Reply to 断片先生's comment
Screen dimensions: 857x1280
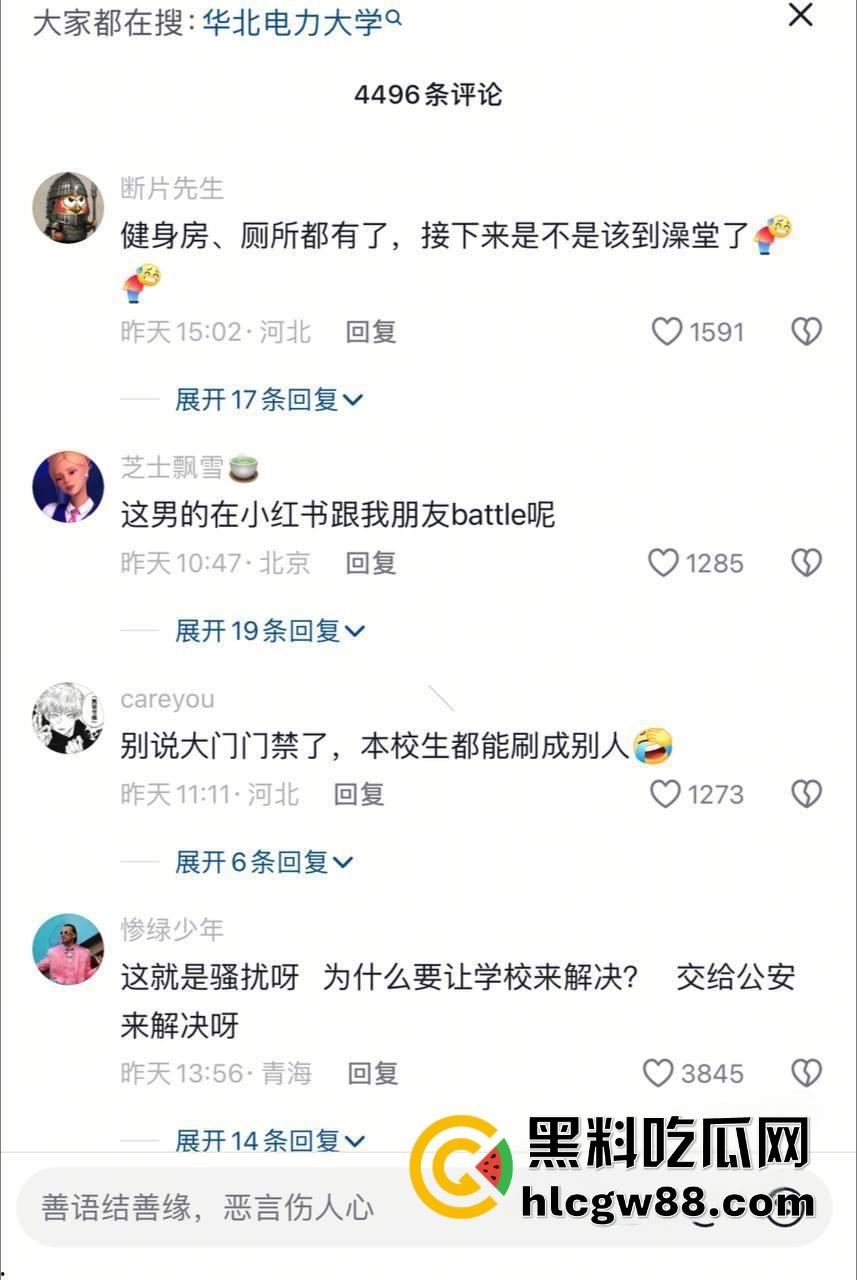[370, 331]
